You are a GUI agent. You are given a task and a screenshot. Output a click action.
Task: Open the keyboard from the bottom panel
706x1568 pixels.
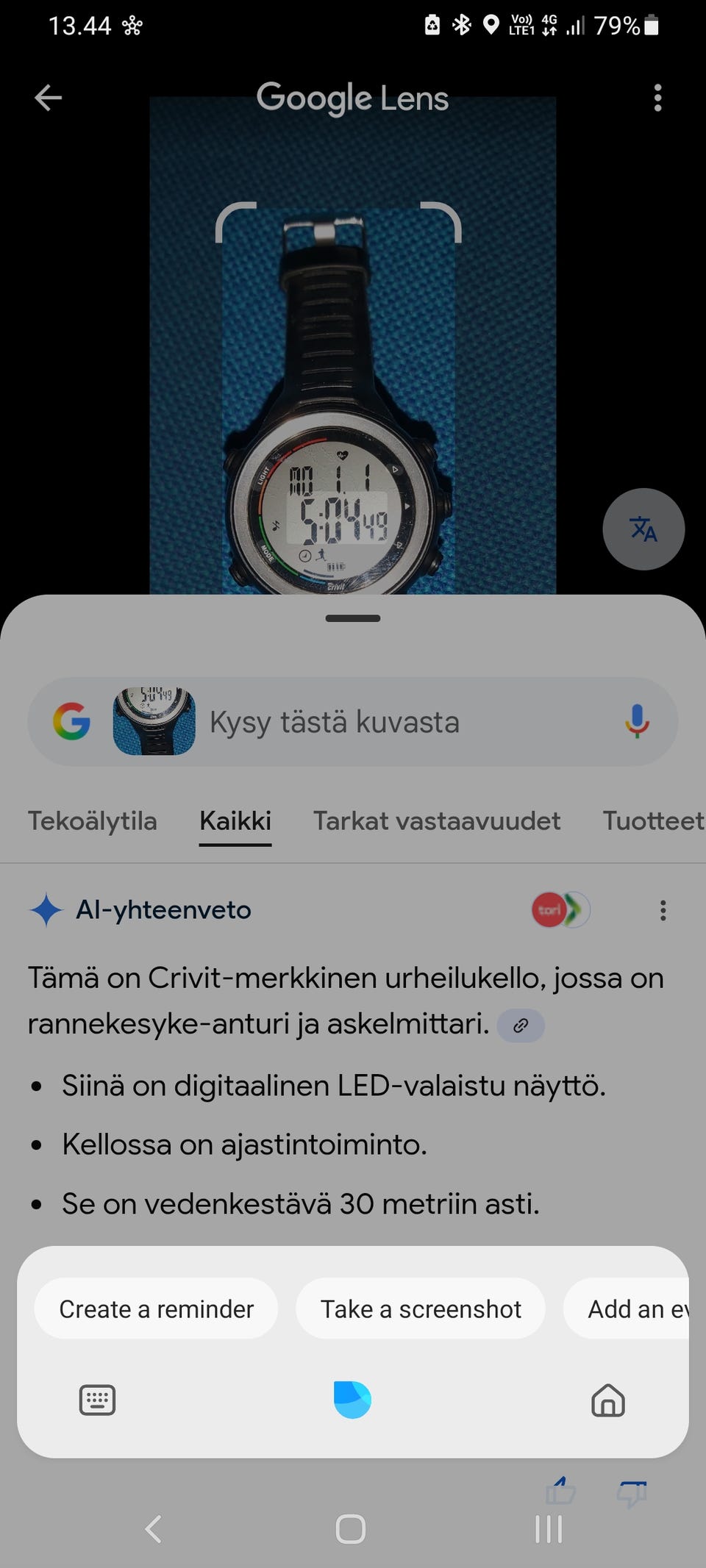click(x=96, y=1400)
